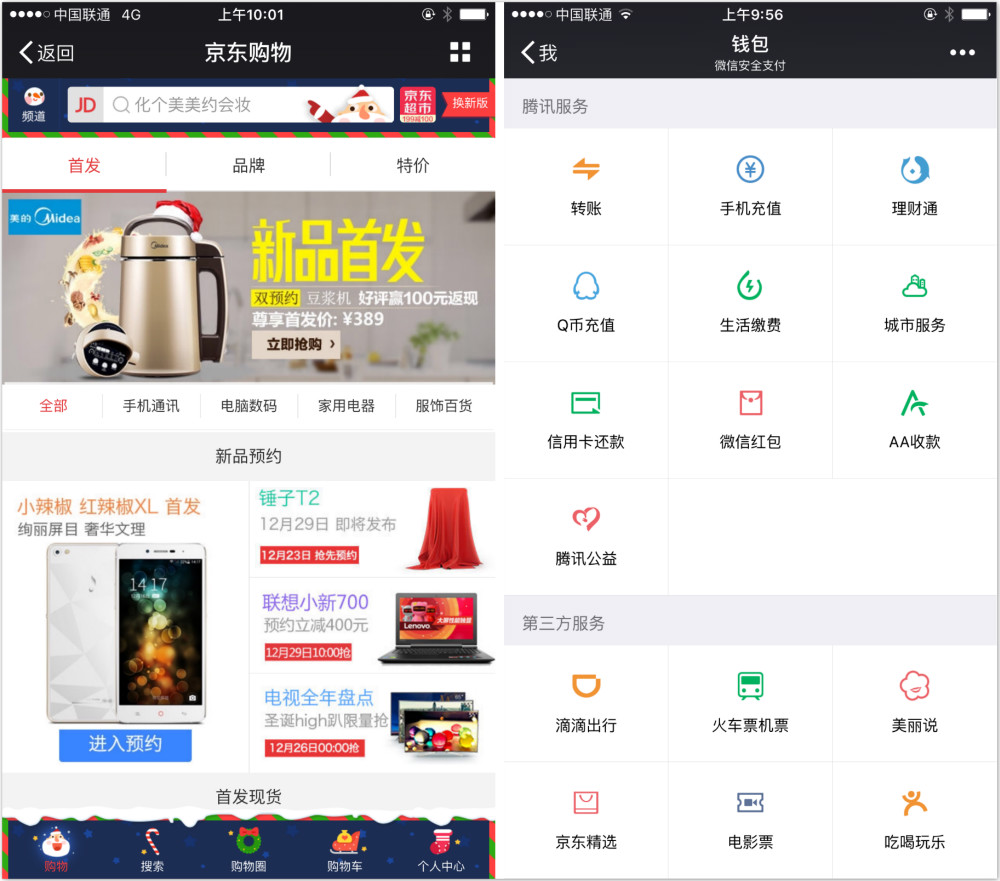Go back using the 返回 button
This screenshot has width=1000, height=881.
point(47,53)
